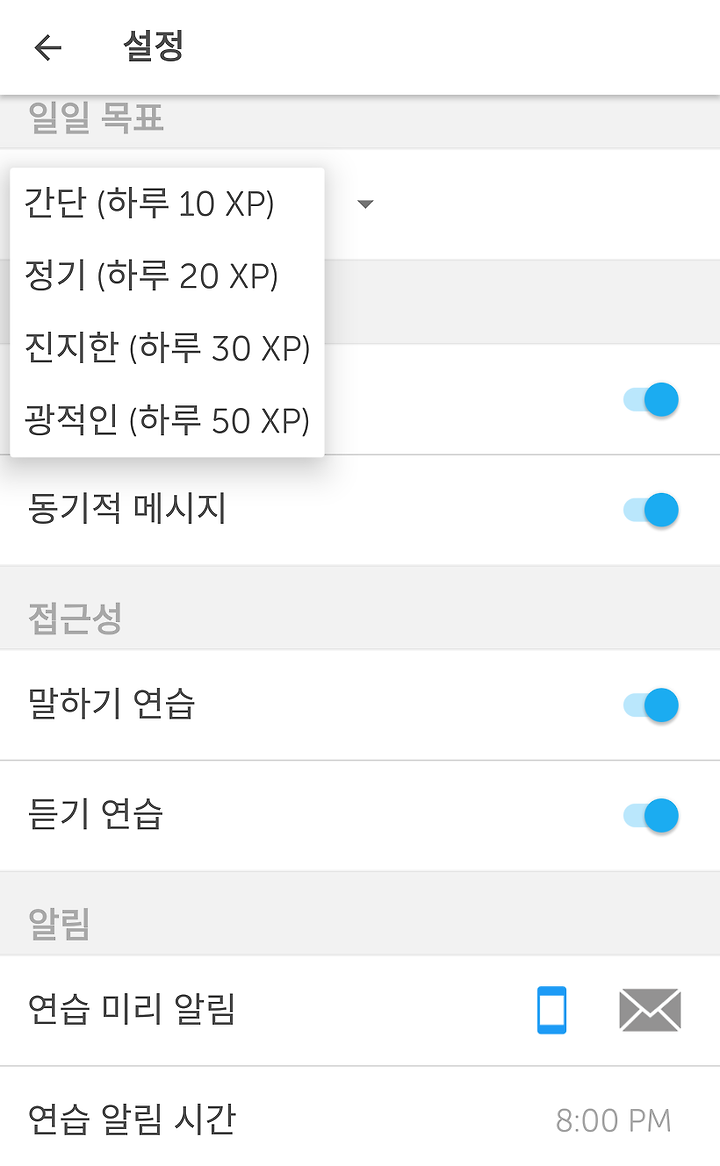The image size is (720, 1166).
Task: Toggle email reminder envelope icon
Action: point(650,1010)
